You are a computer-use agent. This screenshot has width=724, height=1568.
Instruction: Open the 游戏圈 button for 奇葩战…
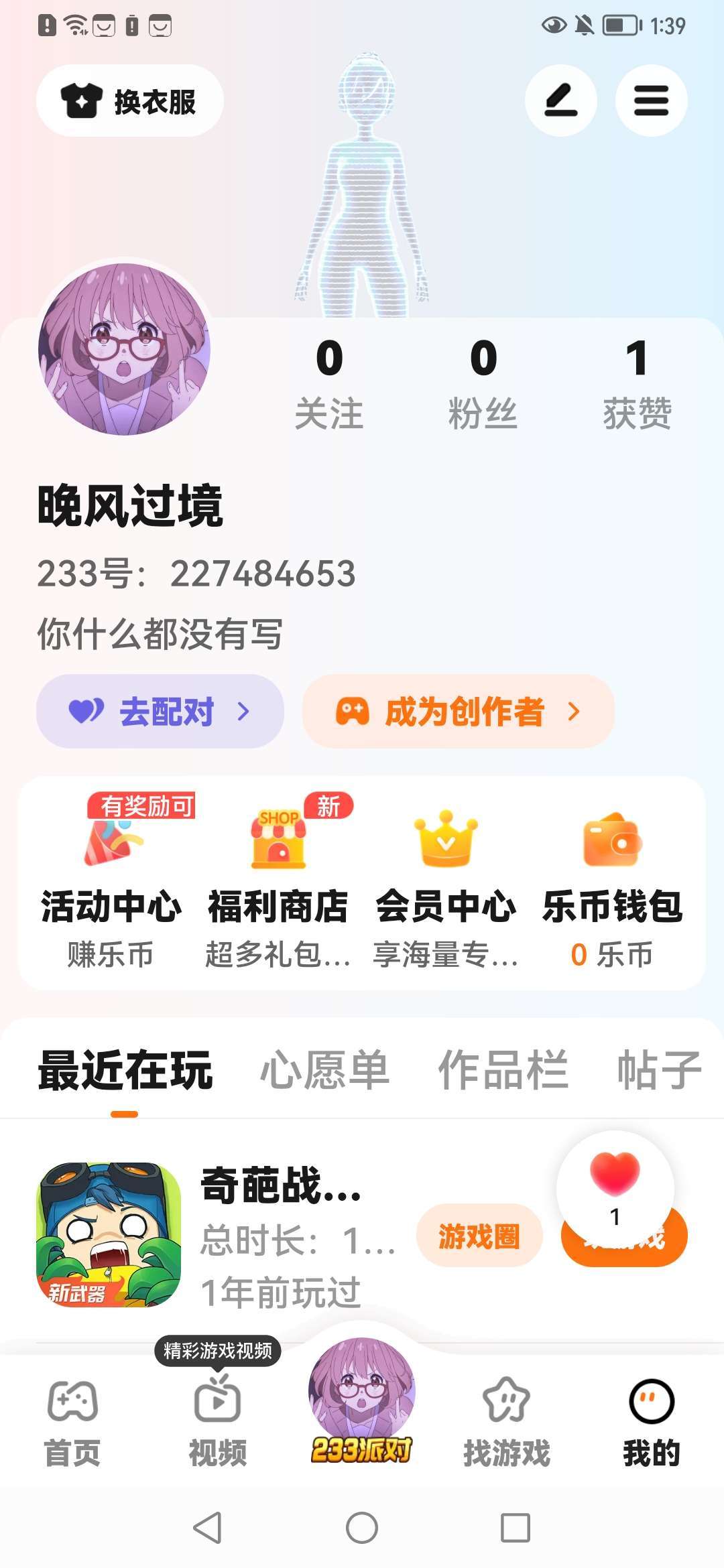(x=479, y=1236)
